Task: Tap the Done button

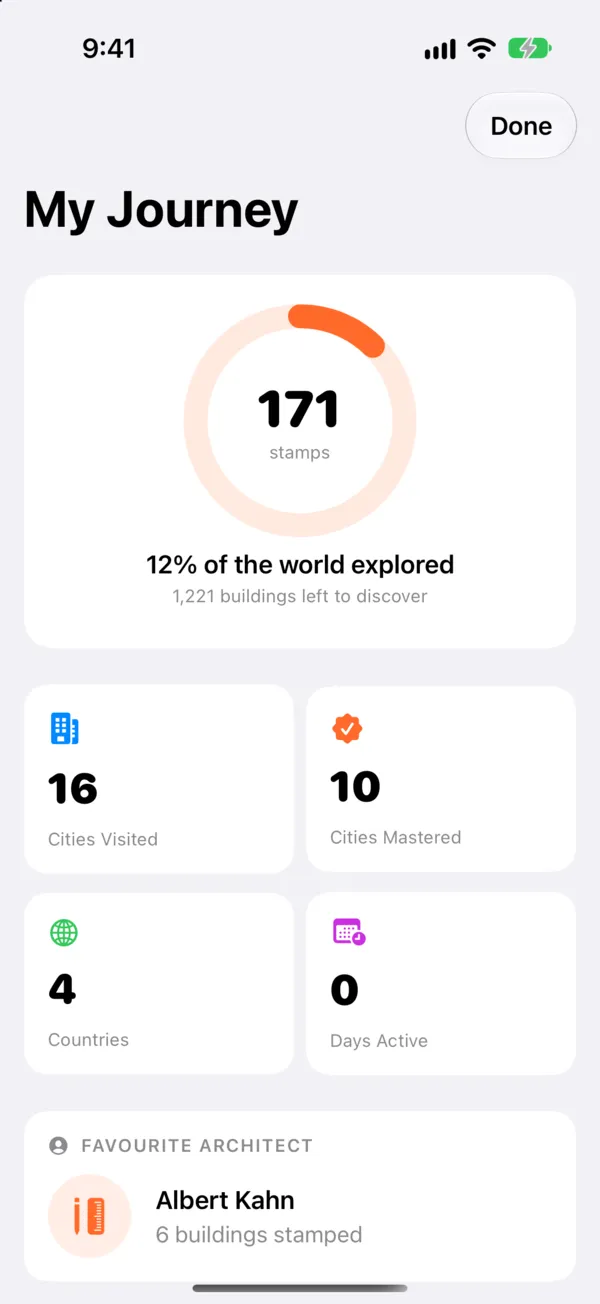Action: [x=521, y=126]
